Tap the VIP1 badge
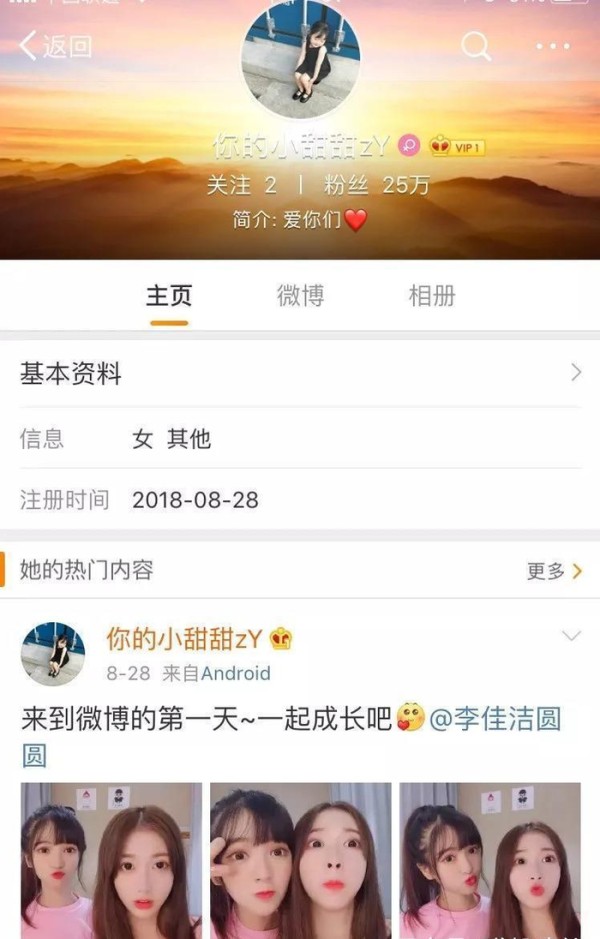The height and width of the screenshot is (939, 600). point(457,147)
